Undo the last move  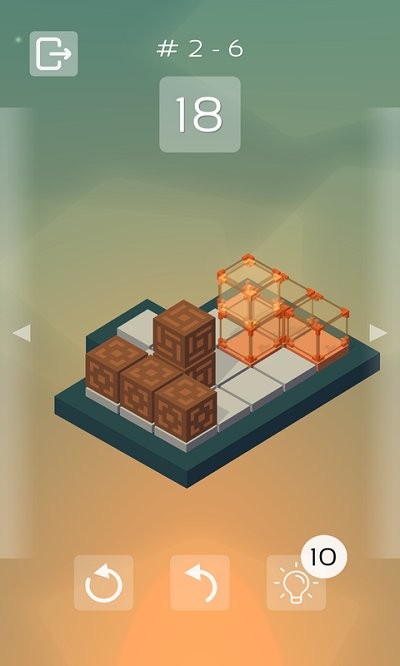coord(200,583)
